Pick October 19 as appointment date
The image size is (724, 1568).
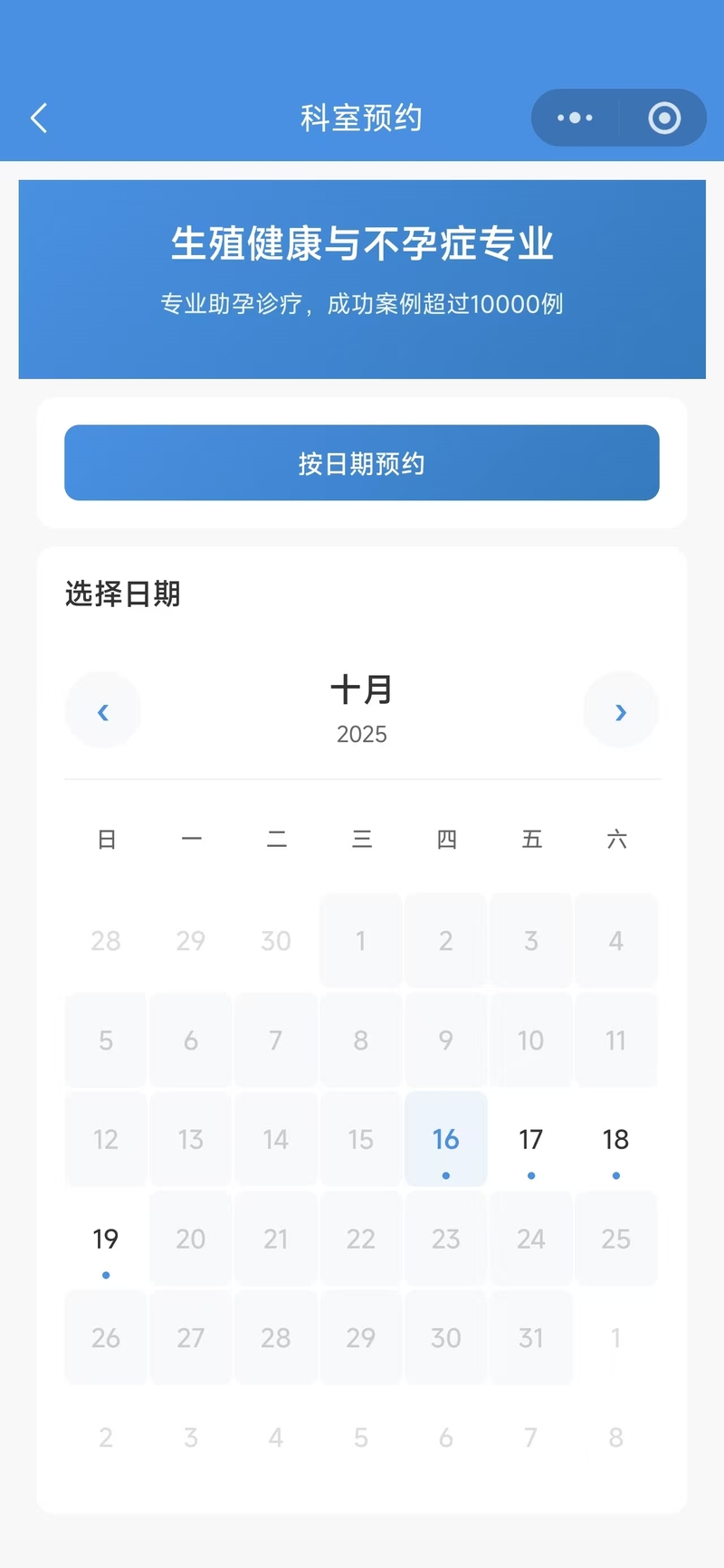click(x=106, y=1239)
